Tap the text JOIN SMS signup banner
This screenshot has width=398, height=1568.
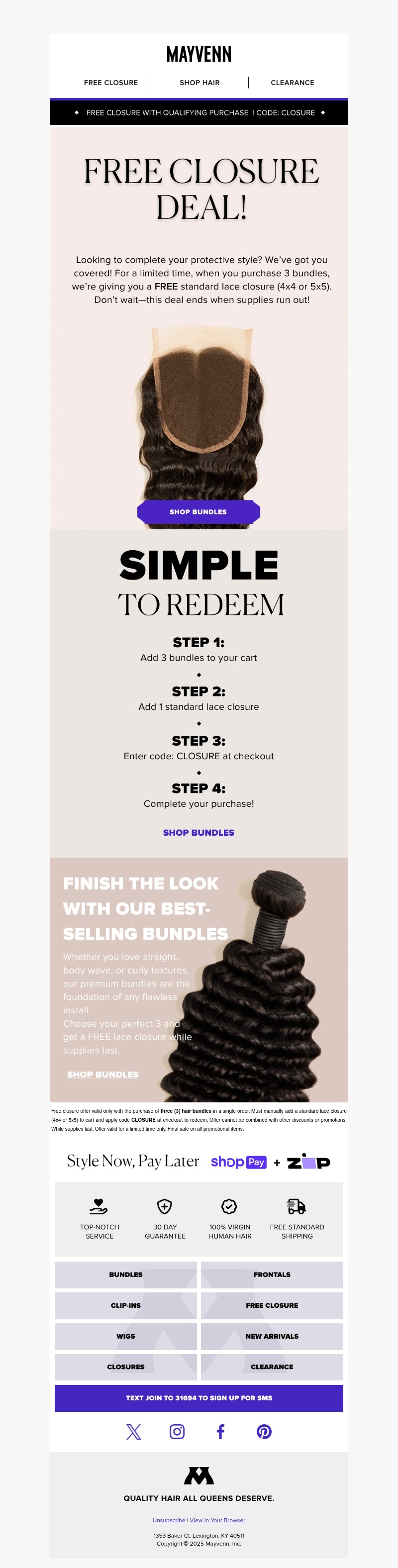point(199,1398)
